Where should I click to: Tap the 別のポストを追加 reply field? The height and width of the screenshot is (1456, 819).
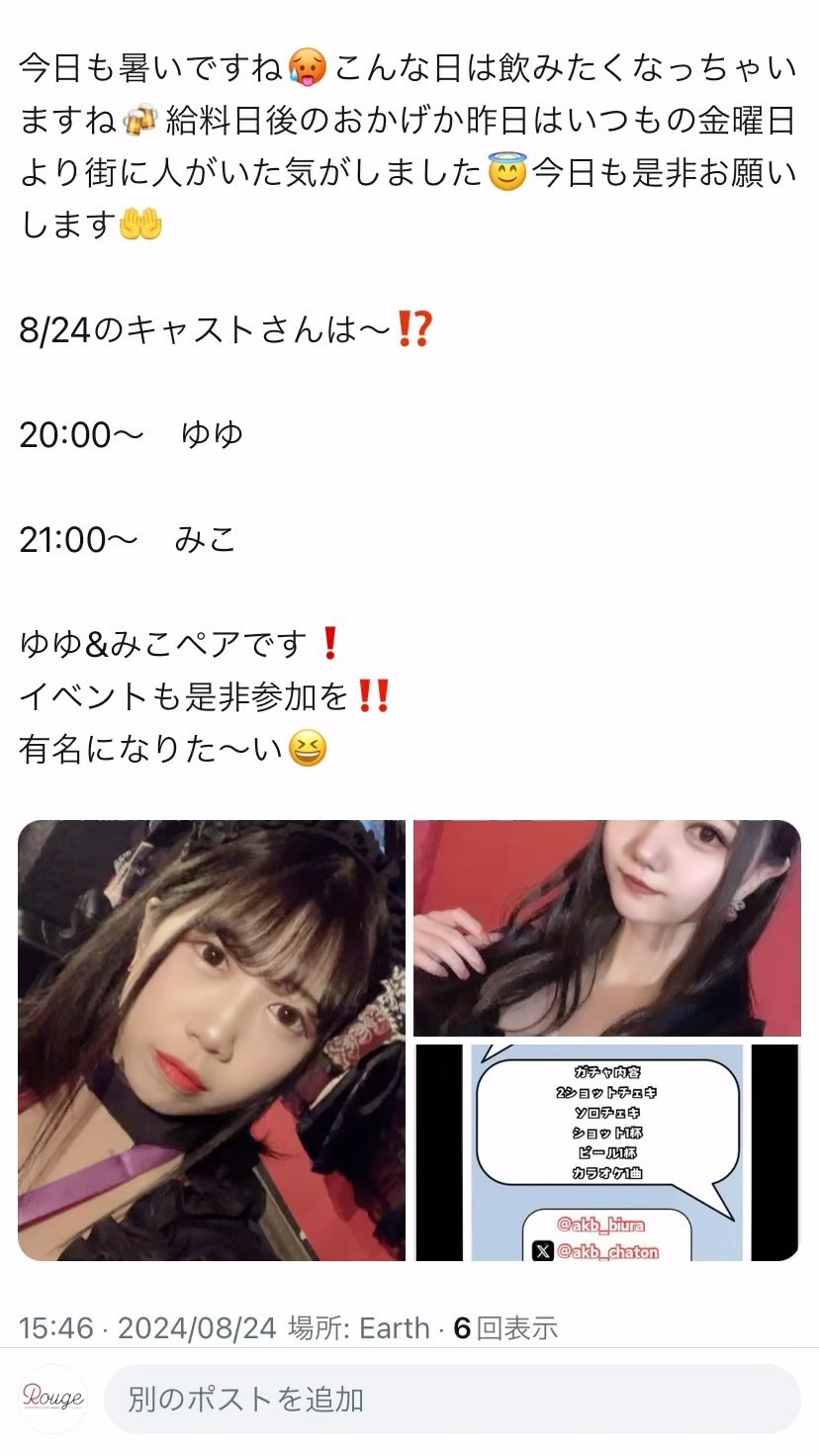pos(451,1399)
